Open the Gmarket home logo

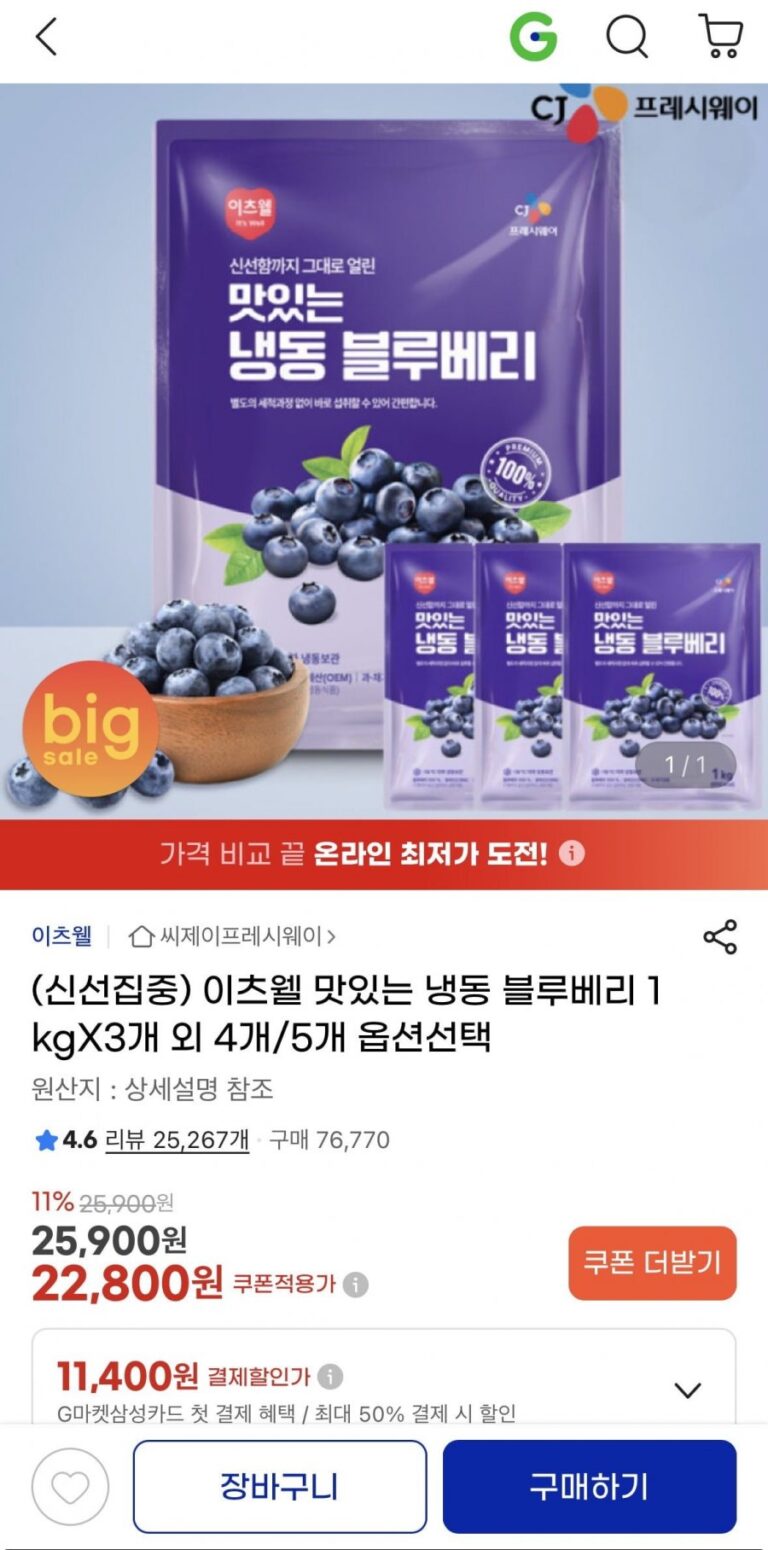click(x=533, y=38)
